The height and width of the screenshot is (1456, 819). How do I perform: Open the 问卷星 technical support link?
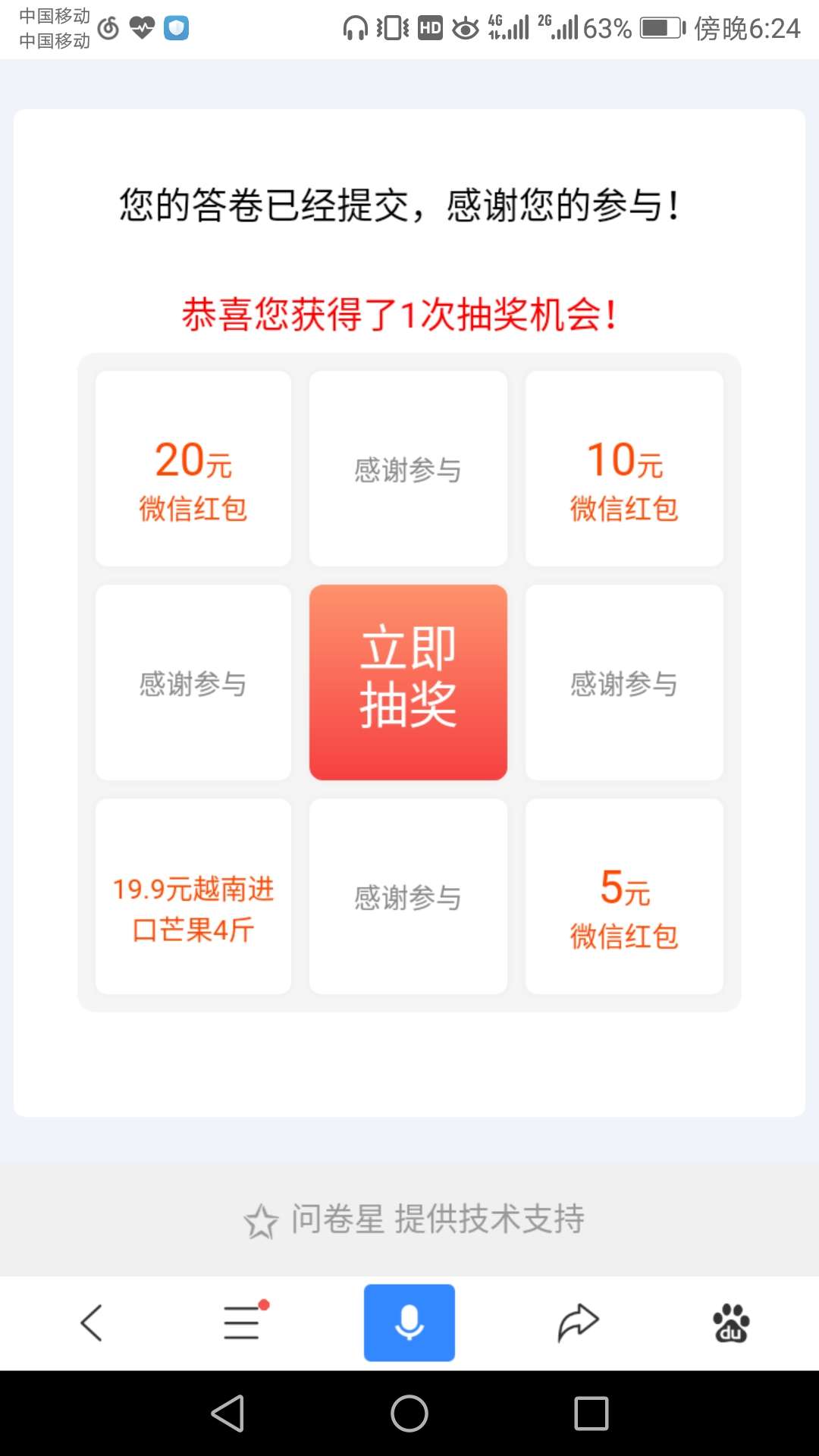(x=414, y=1219)
